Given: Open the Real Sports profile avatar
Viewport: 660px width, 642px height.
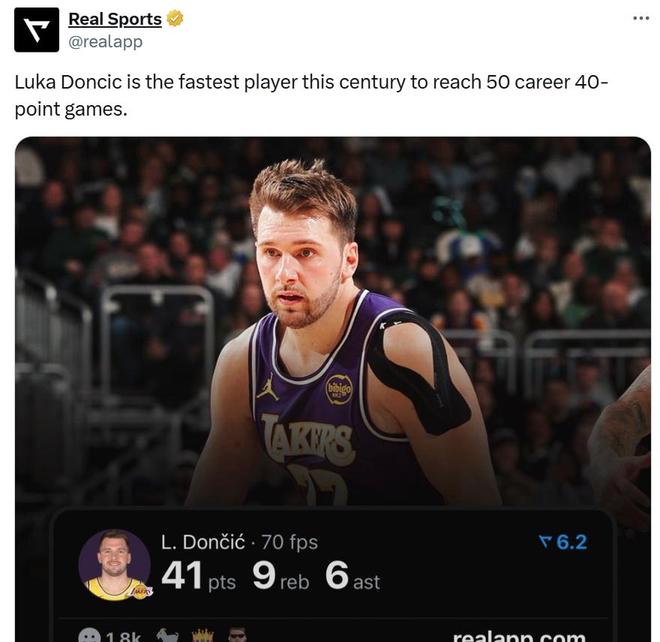Looking at the screenshot, I should [x=36, y=29].
